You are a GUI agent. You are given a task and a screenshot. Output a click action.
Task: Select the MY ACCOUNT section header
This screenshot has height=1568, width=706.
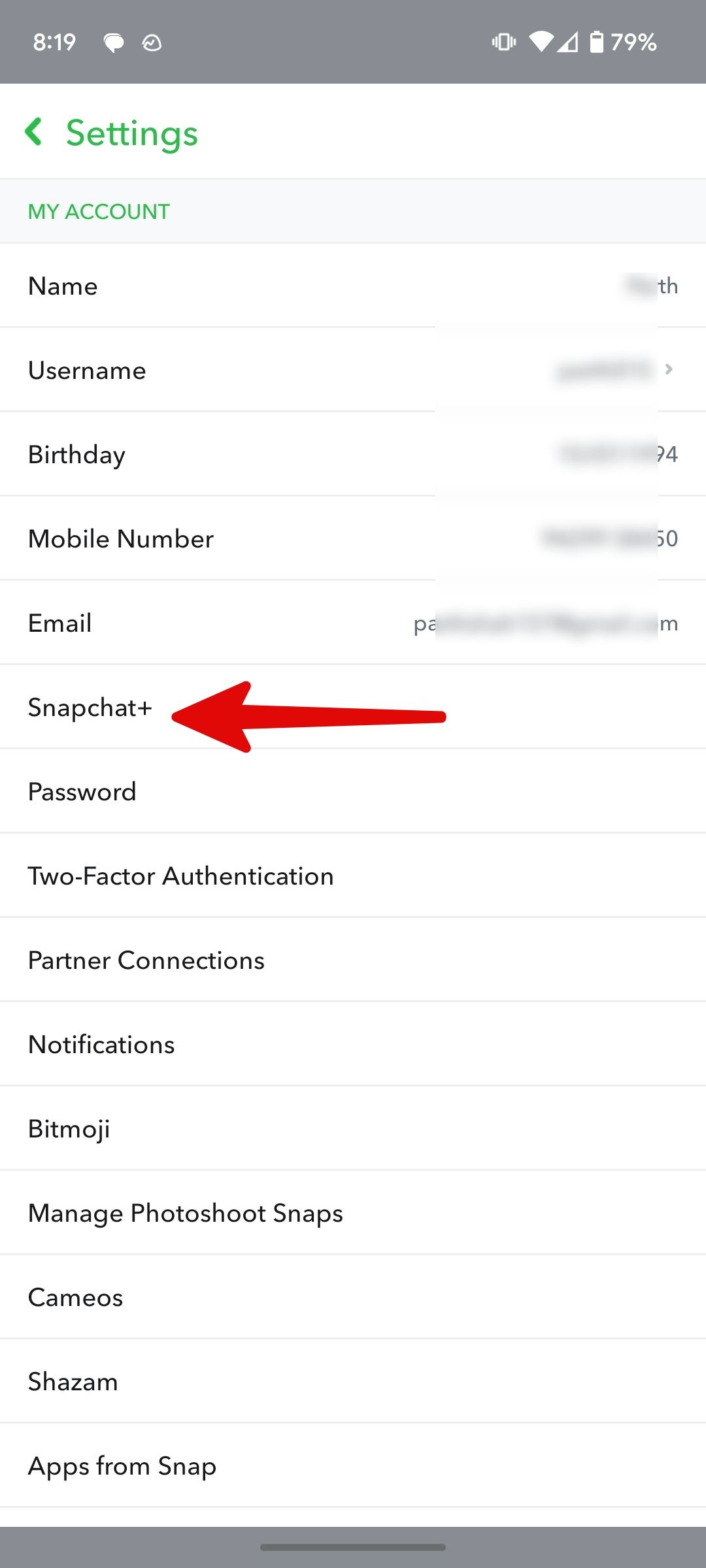(98, 211)
